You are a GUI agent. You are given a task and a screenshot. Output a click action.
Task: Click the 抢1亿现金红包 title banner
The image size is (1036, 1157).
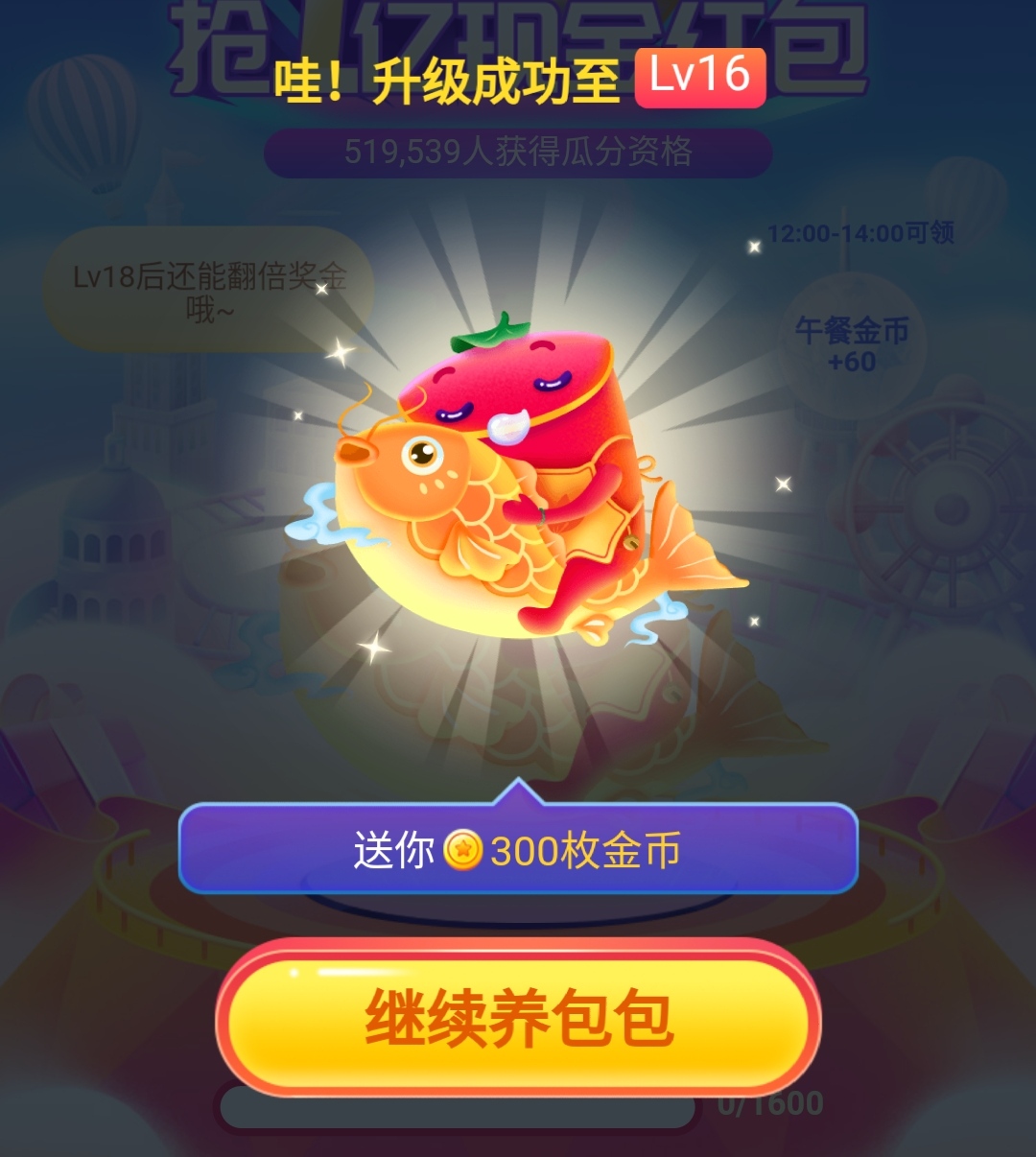518,29
